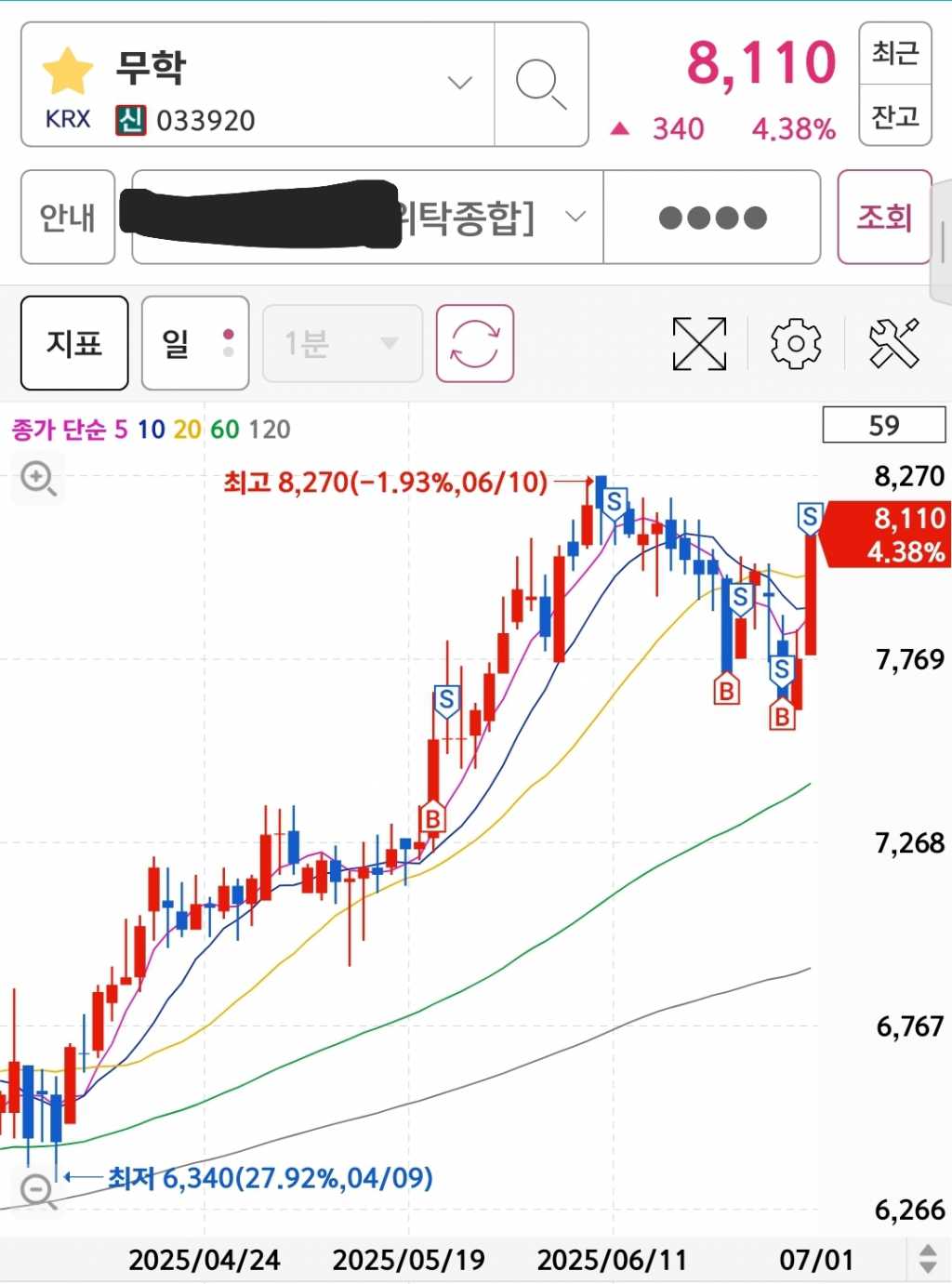952x1284 pixels.
Task: Change the 일 chart period selector
Action: tap(195, 343)
